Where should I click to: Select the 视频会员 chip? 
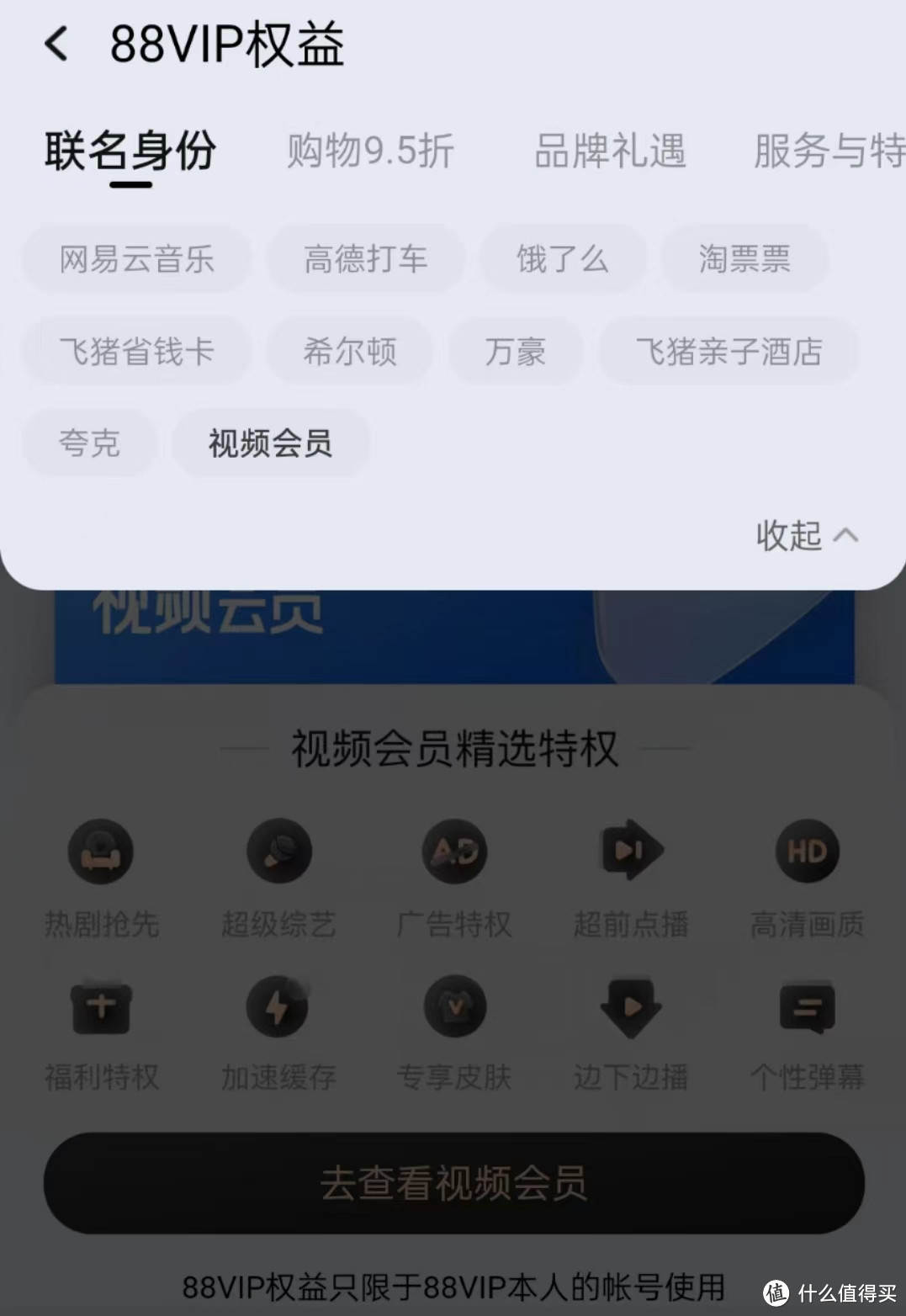pyautogui.click(x=270, y=444)
